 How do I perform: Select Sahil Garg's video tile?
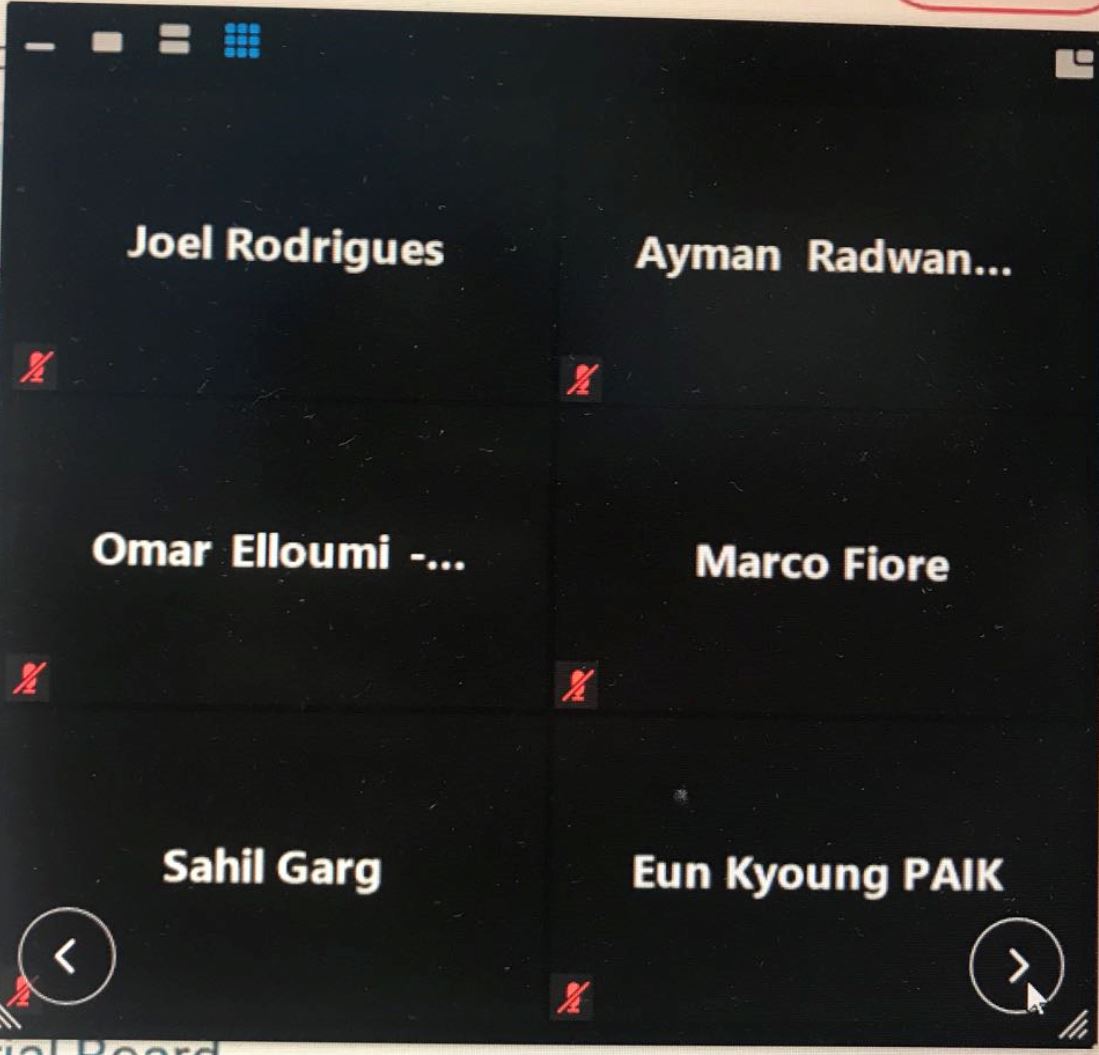point(271,867)
